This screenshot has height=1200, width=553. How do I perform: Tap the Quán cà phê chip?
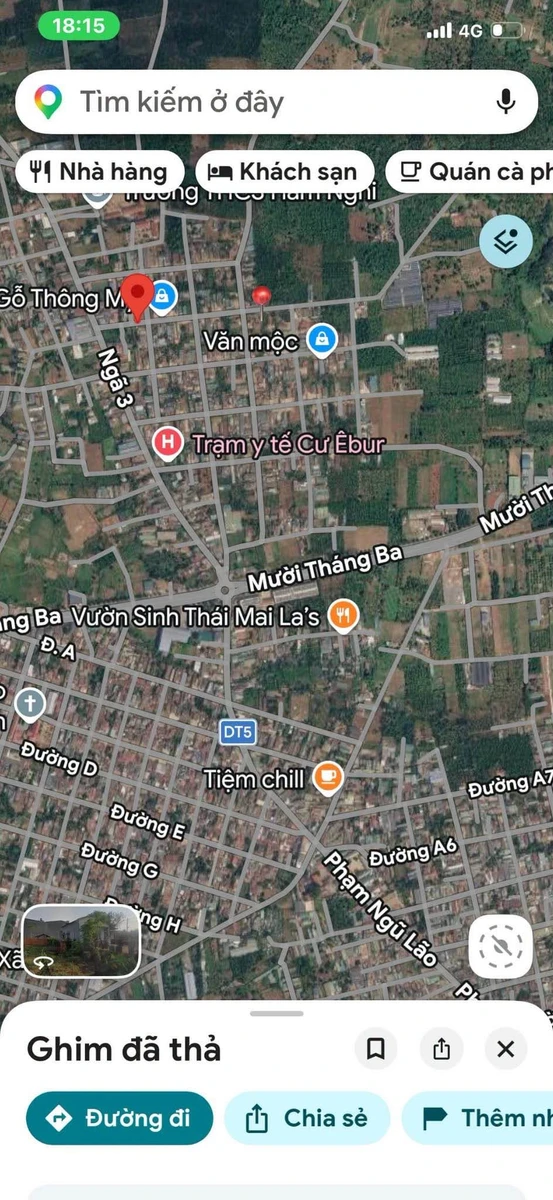coord(470,172)
